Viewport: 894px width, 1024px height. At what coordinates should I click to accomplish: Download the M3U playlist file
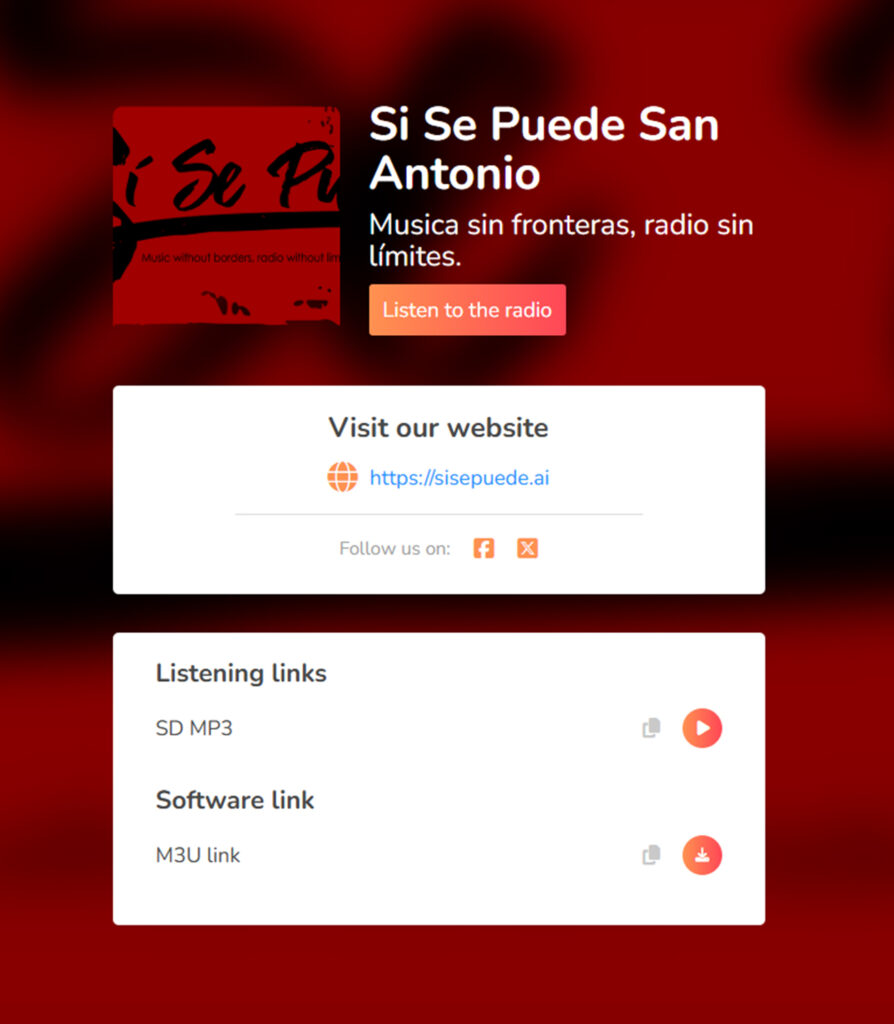pyautogui.click(x=702, y=855)
